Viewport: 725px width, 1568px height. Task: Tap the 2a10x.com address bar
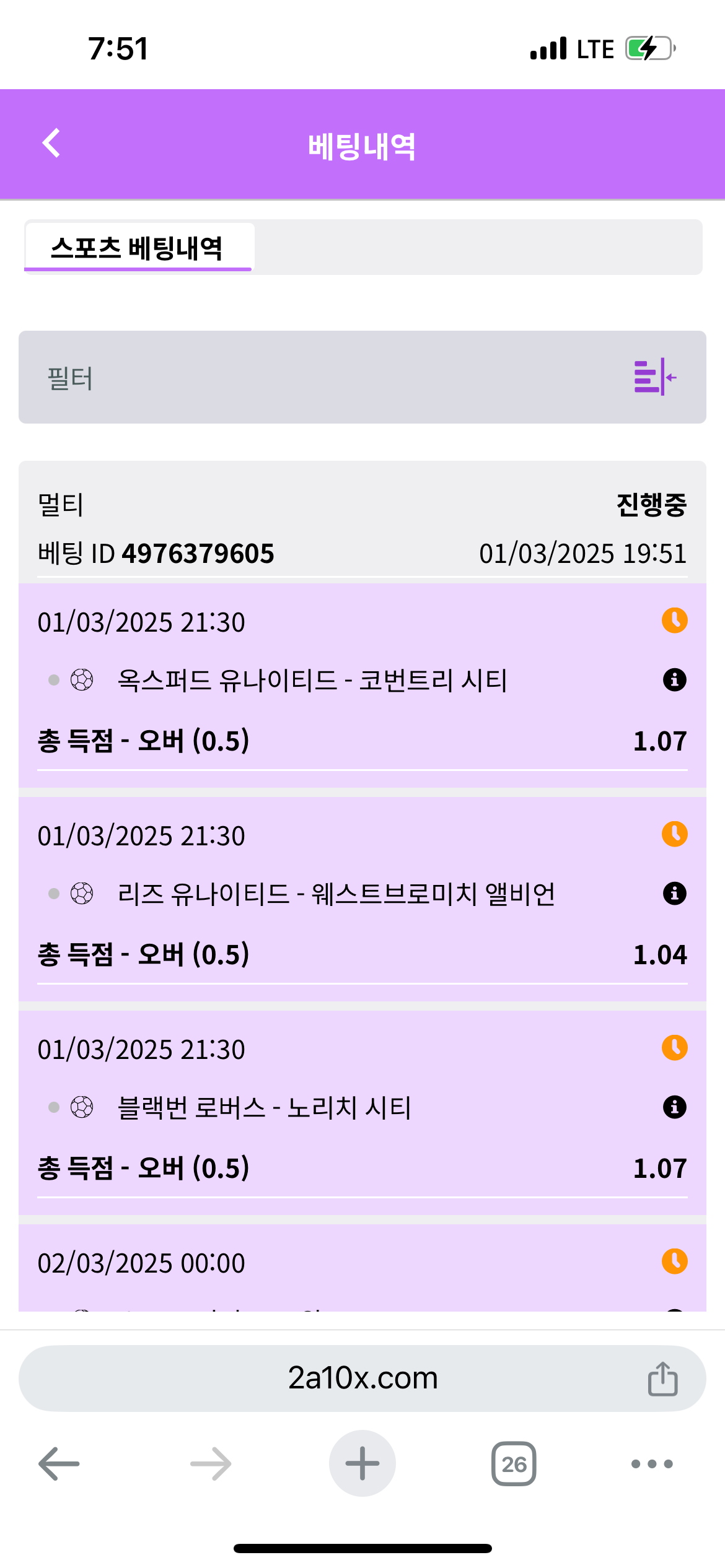point(362,1378)
